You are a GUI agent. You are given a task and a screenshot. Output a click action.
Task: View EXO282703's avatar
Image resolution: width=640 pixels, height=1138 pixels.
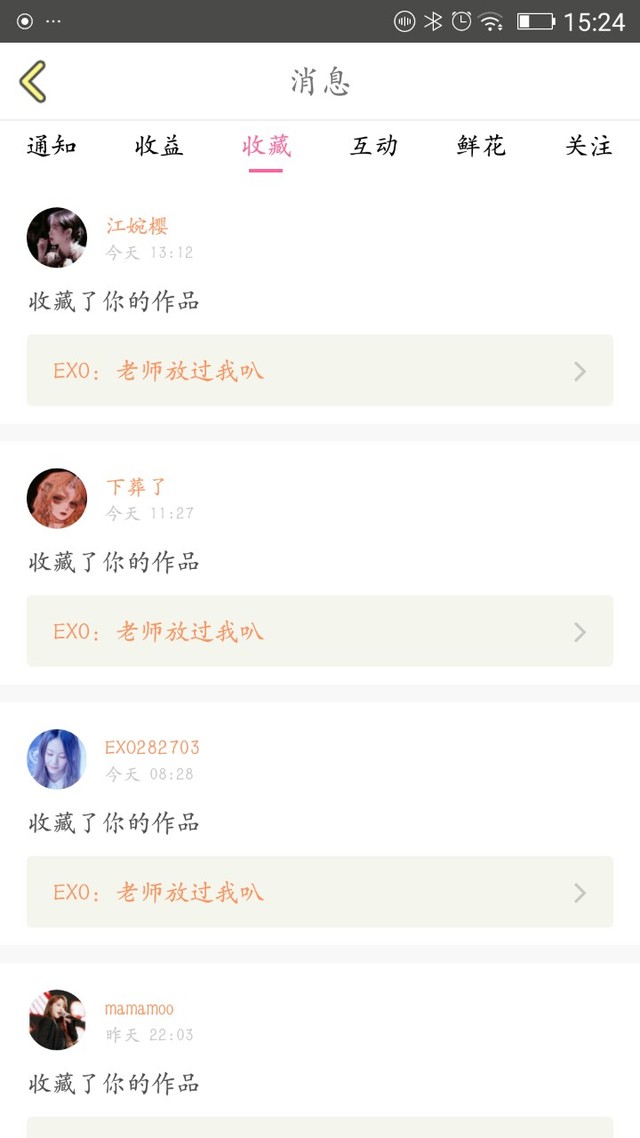coord(57,759)
